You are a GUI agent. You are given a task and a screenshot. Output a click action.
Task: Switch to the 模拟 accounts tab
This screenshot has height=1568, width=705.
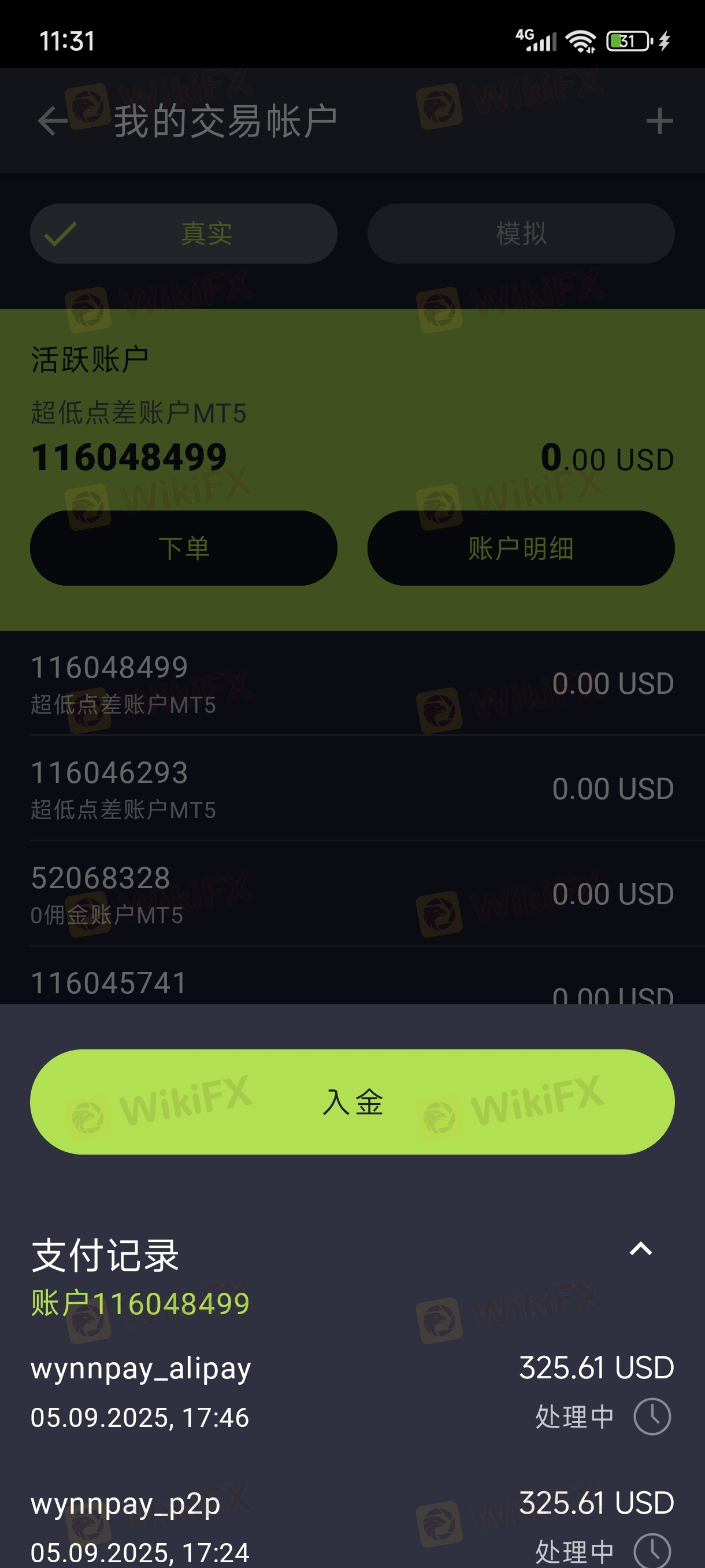point(521,234)
